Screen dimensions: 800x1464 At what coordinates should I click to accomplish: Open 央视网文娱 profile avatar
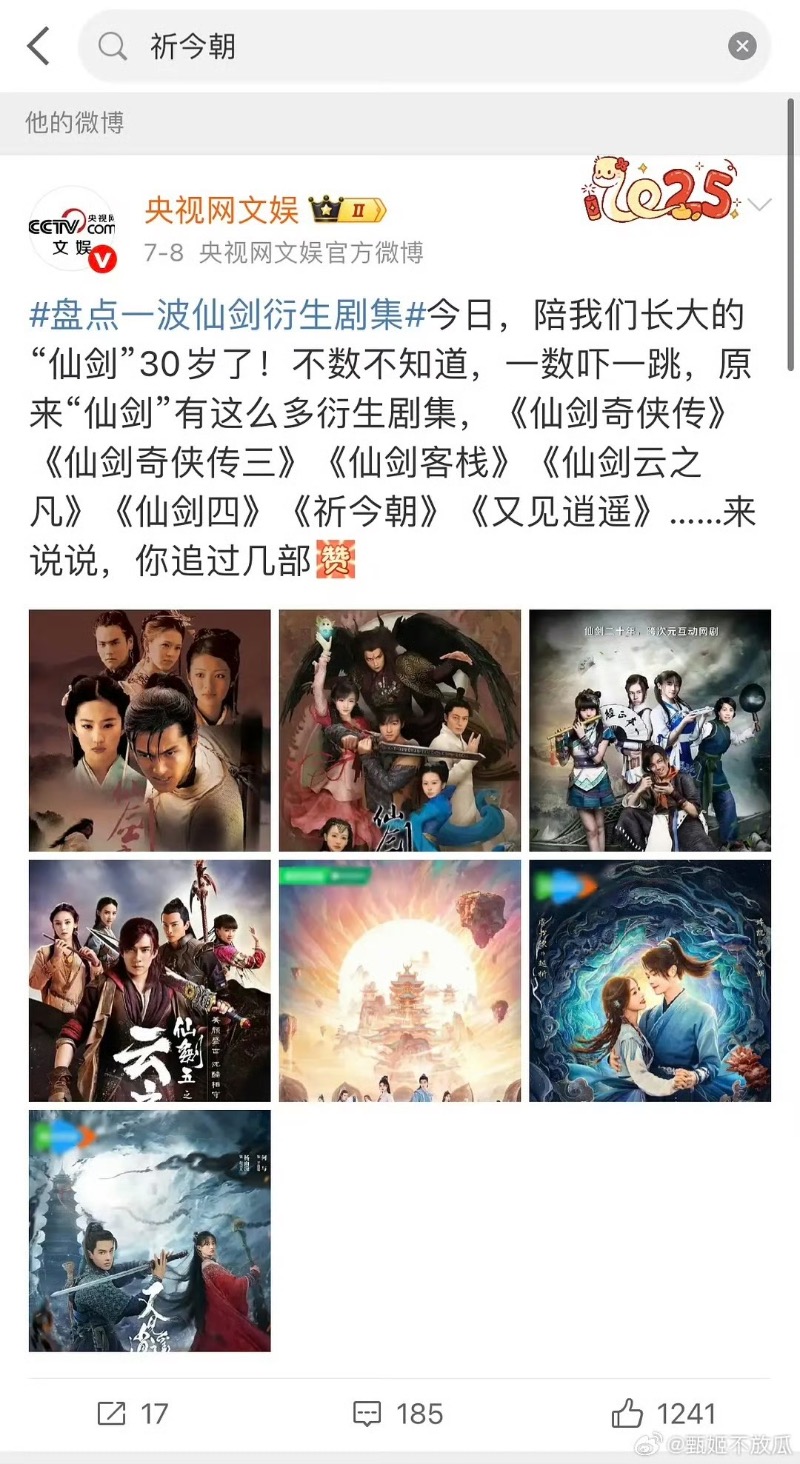click(x=71, y=229)
